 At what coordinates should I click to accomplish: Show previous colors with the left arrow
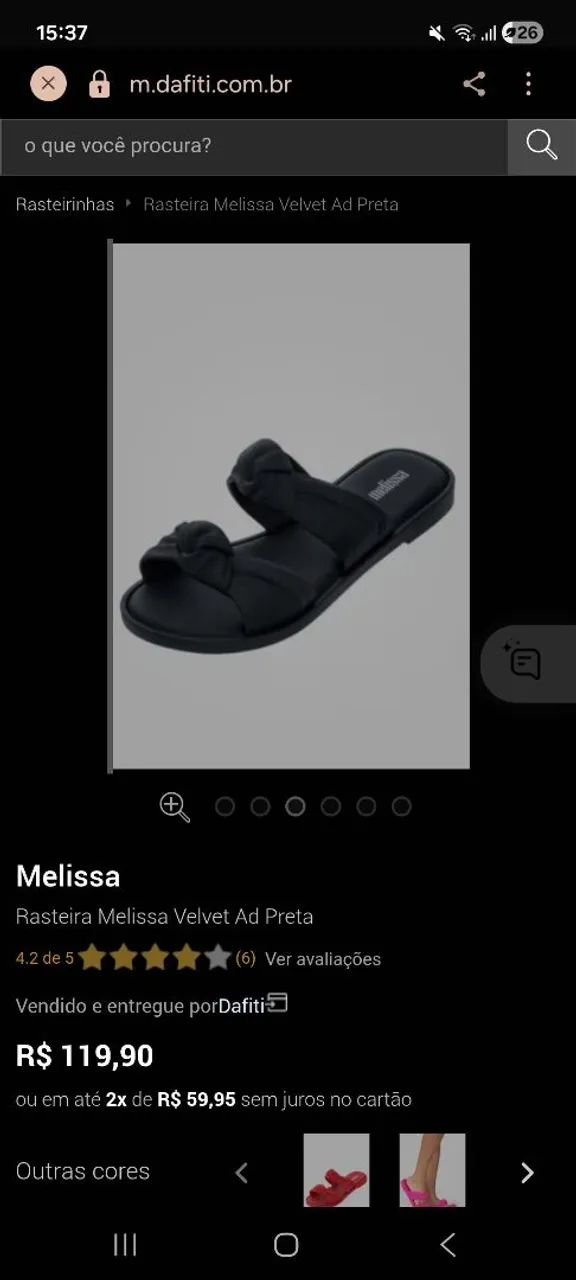[x=241, y=1172]
